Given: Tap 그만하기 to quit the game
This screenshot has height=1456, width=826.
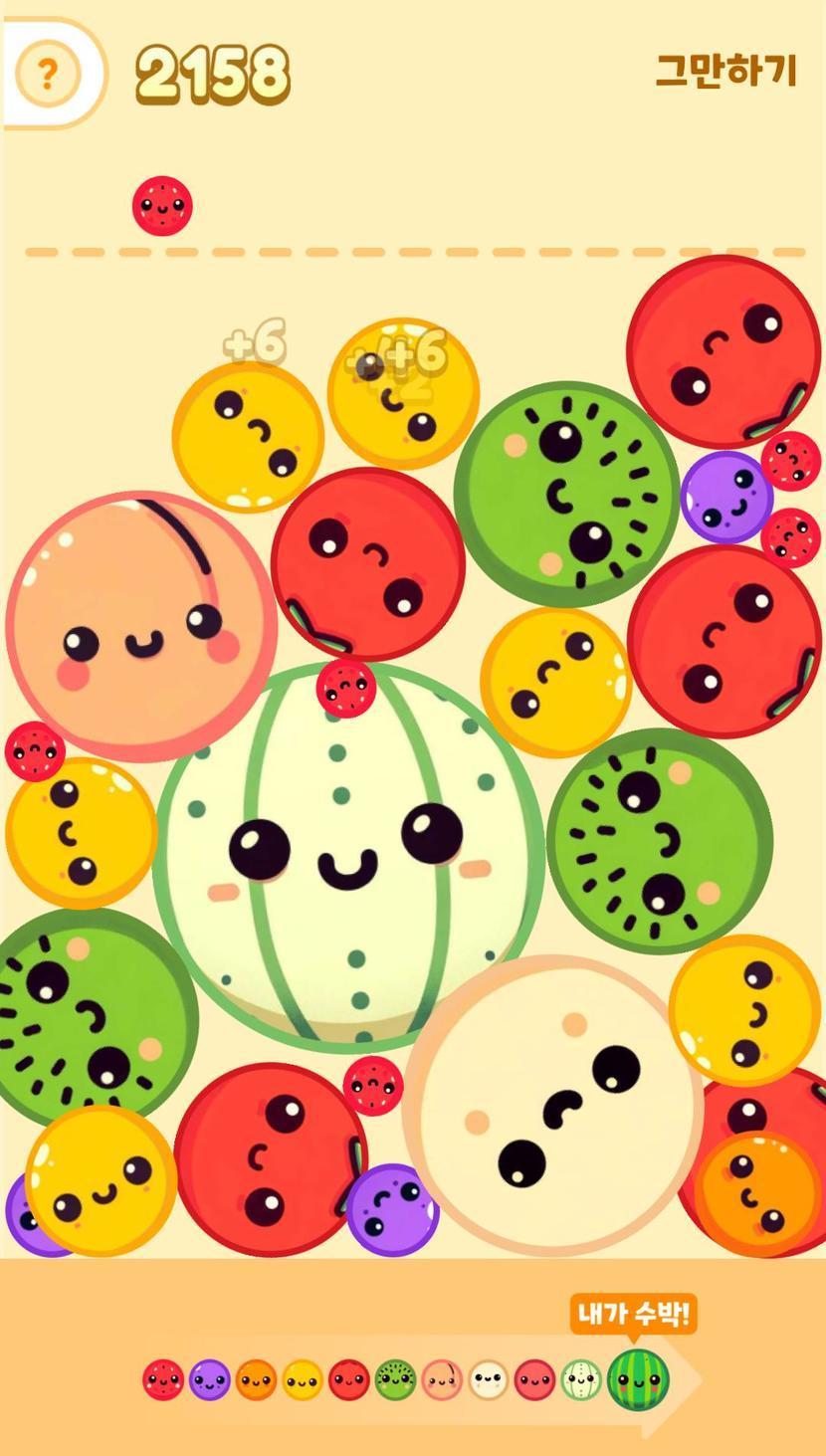Looking at the screenshot, I should 725,71.
